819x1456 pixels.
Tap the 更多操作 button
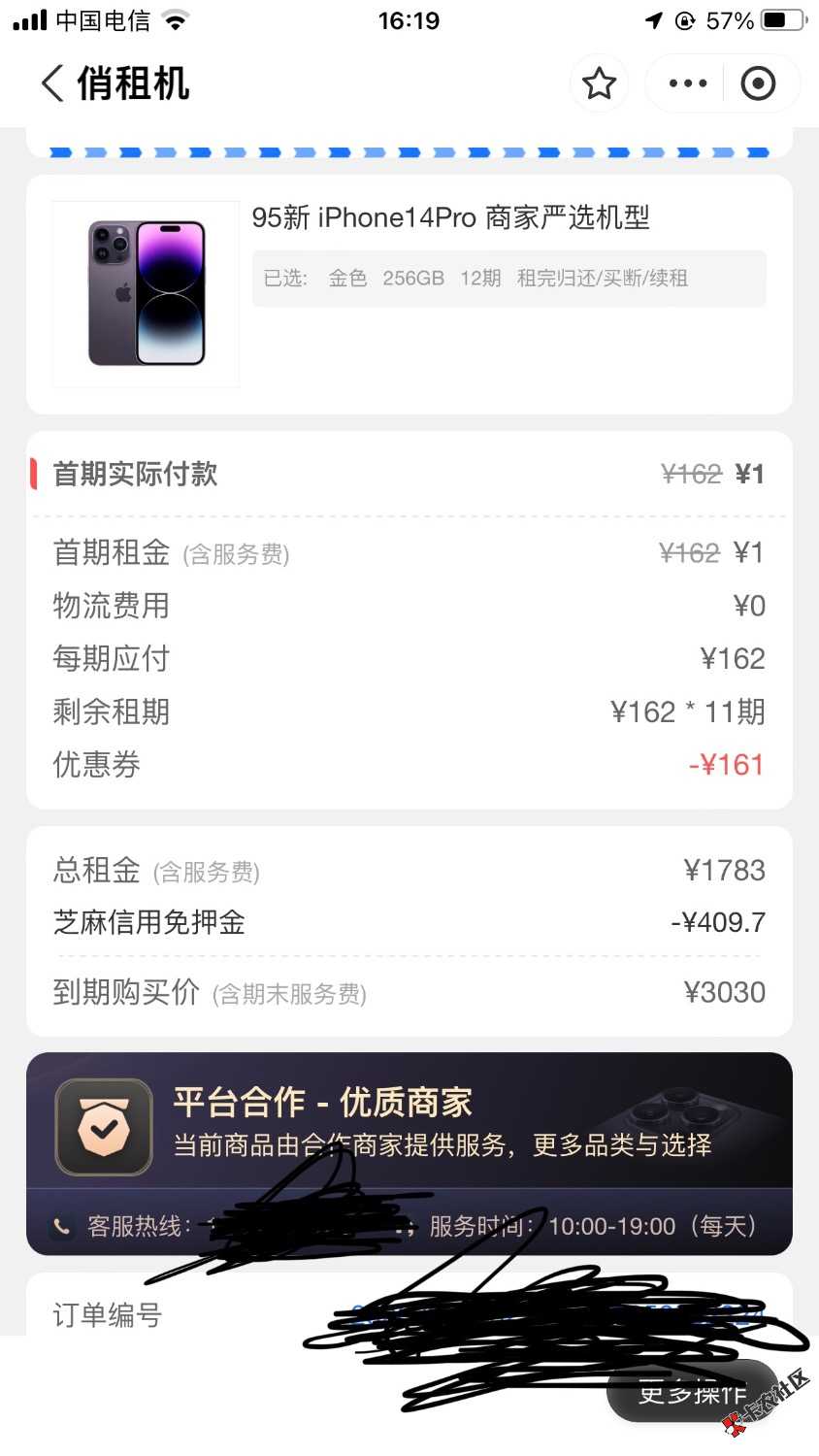(692, 1394)
